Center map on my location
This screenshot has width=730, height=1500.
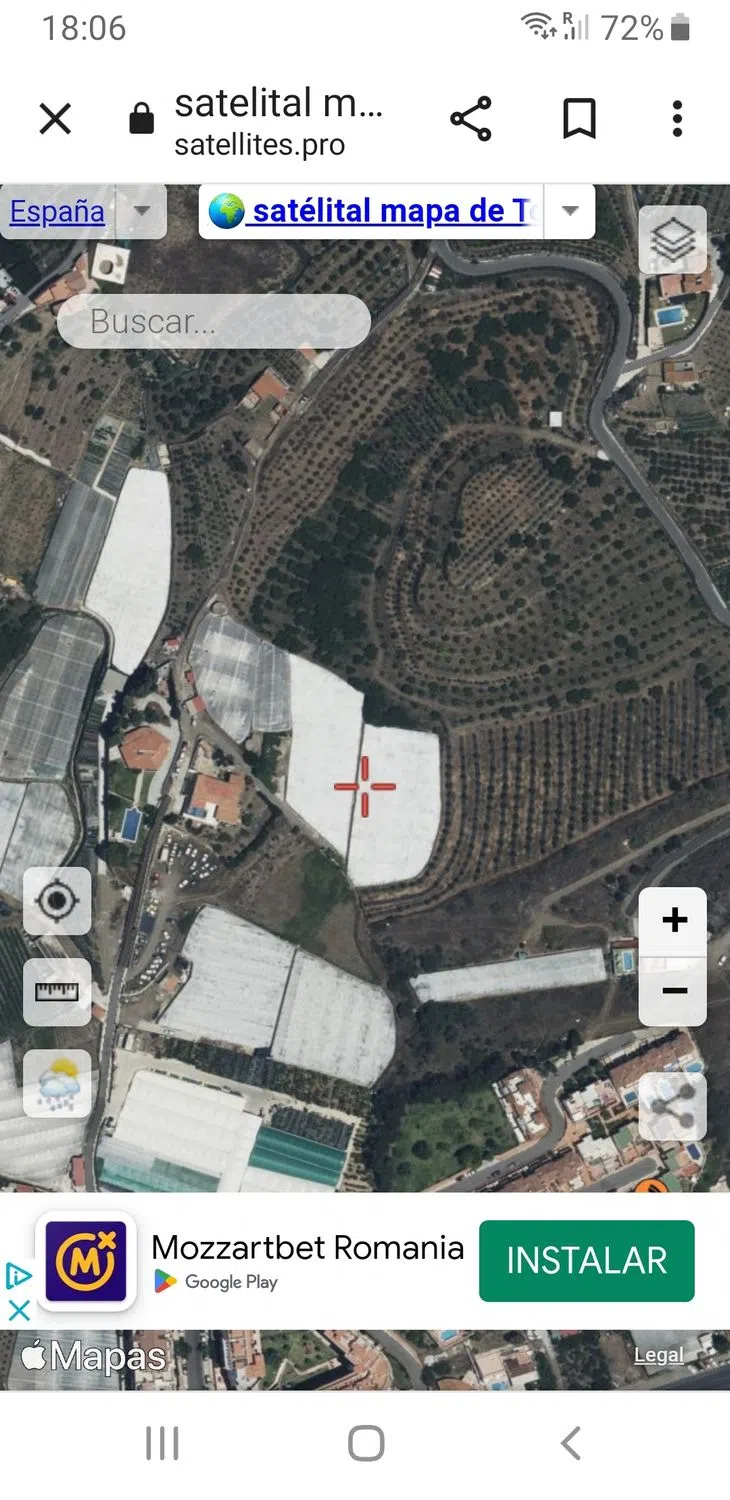pyautogui.click(x=57, y=901)
